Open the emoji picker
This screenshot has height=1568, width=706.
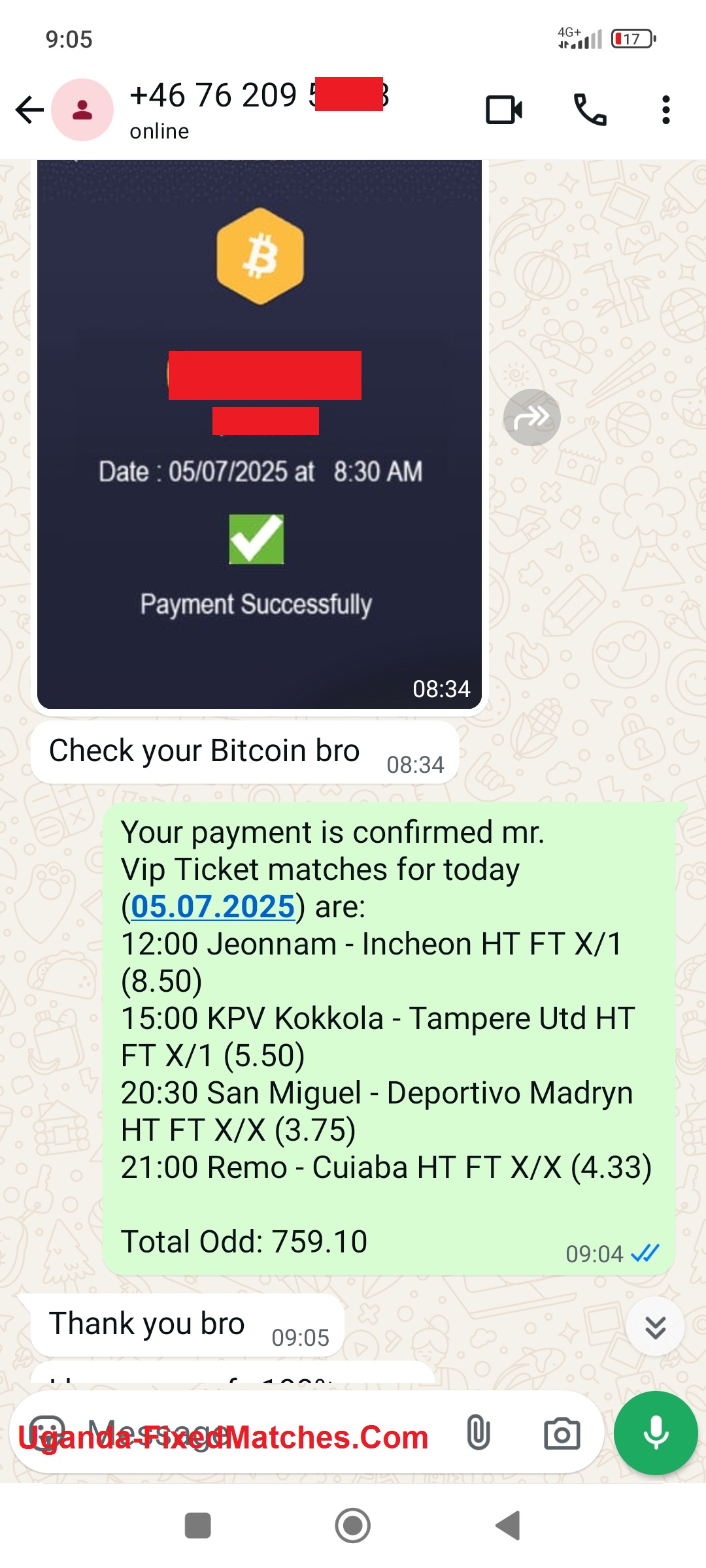[47, 1433]
